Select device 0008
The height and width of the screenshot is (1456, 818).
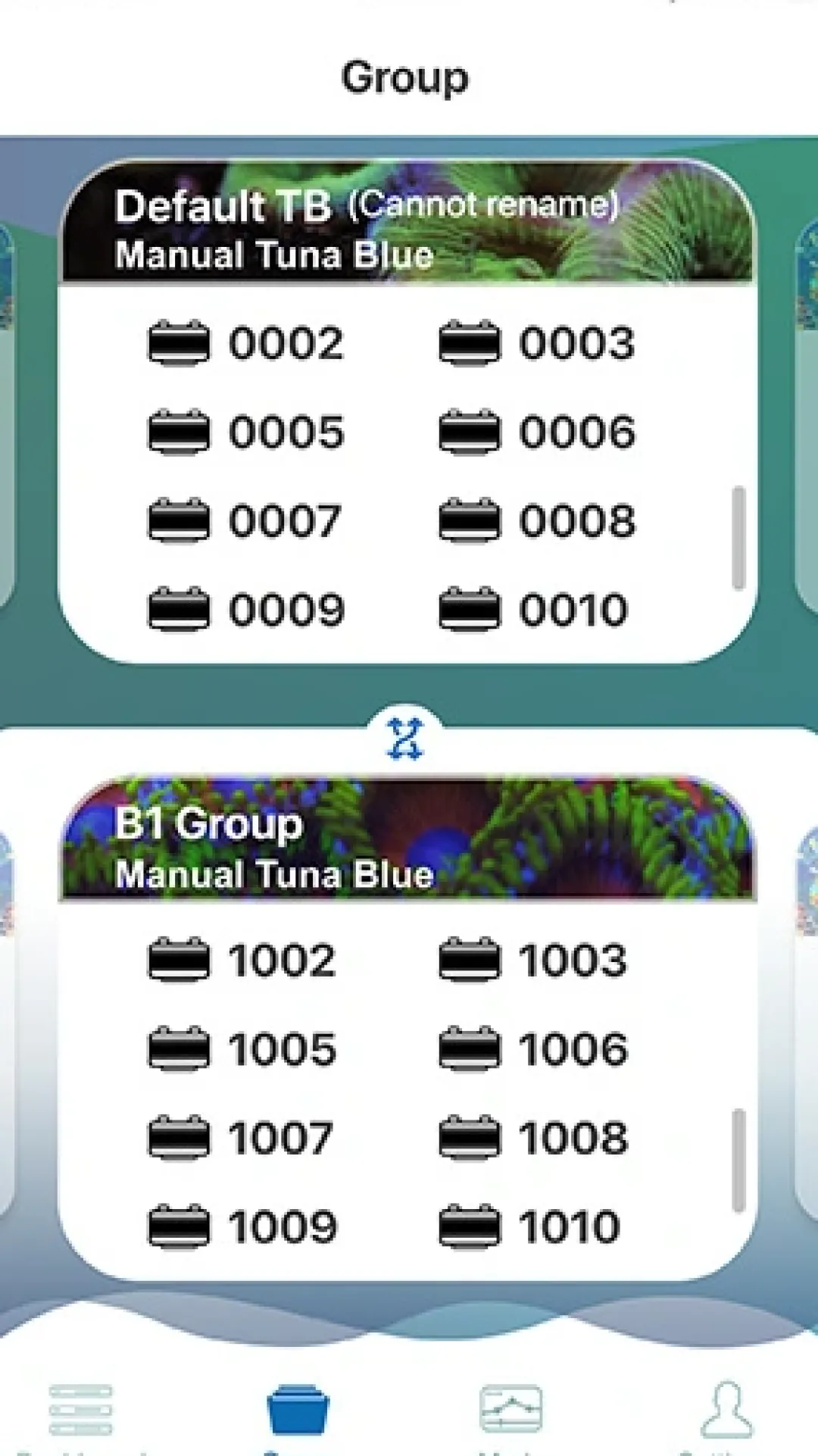coord(537,520)
